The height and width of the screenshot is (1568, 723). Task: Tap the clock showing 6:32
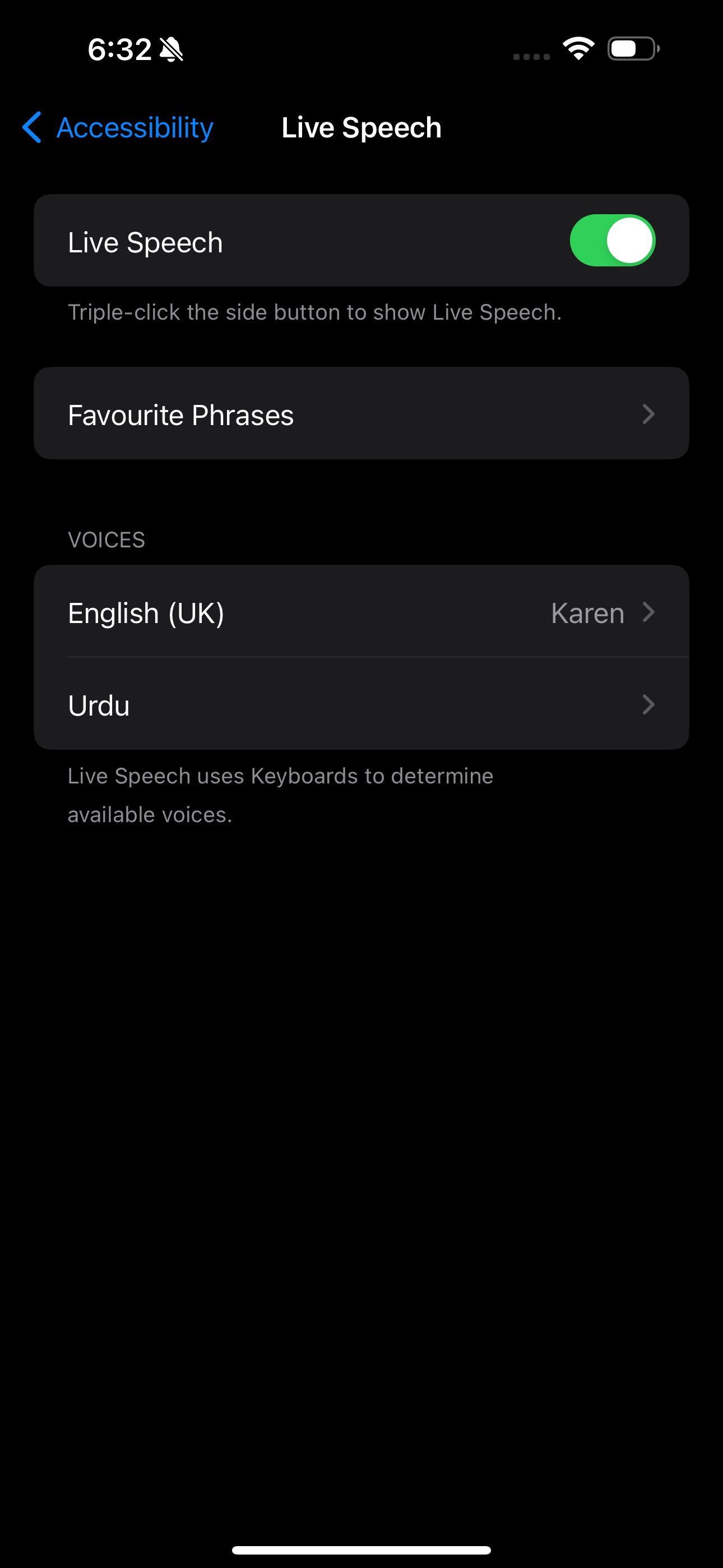(x=119, y=49)
